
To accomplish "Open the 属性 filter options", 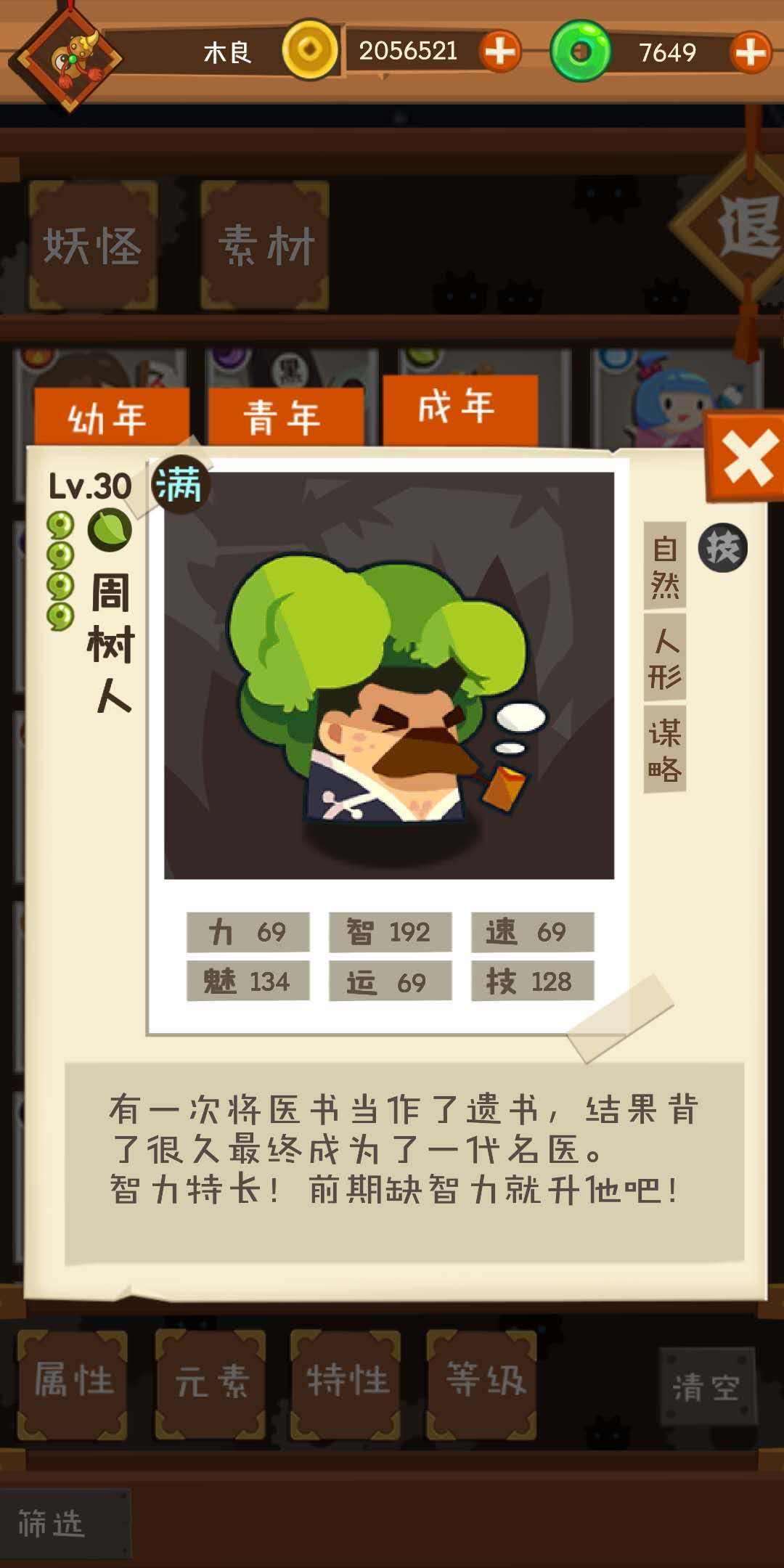I will click(73, 1383).
